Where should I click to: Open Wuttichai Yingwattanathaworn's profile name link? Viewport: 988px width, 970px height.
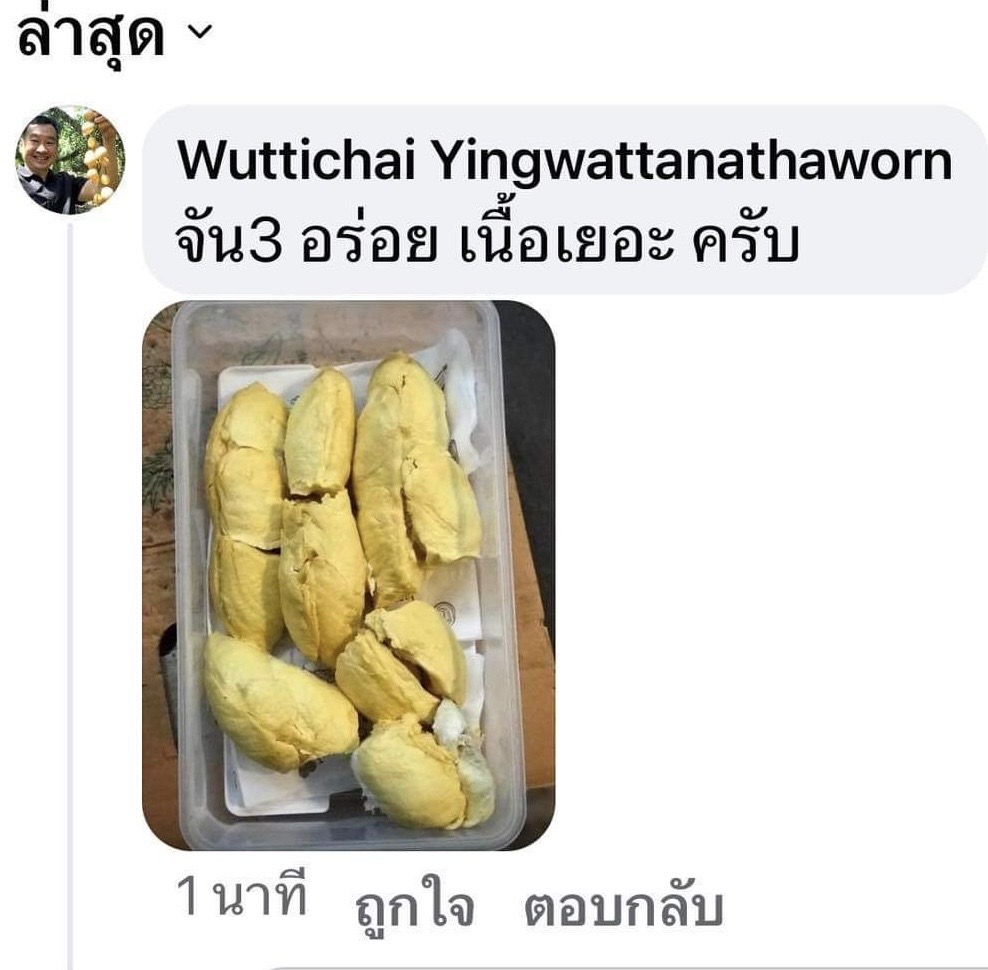pyautogui.click(x=564, y=163)
